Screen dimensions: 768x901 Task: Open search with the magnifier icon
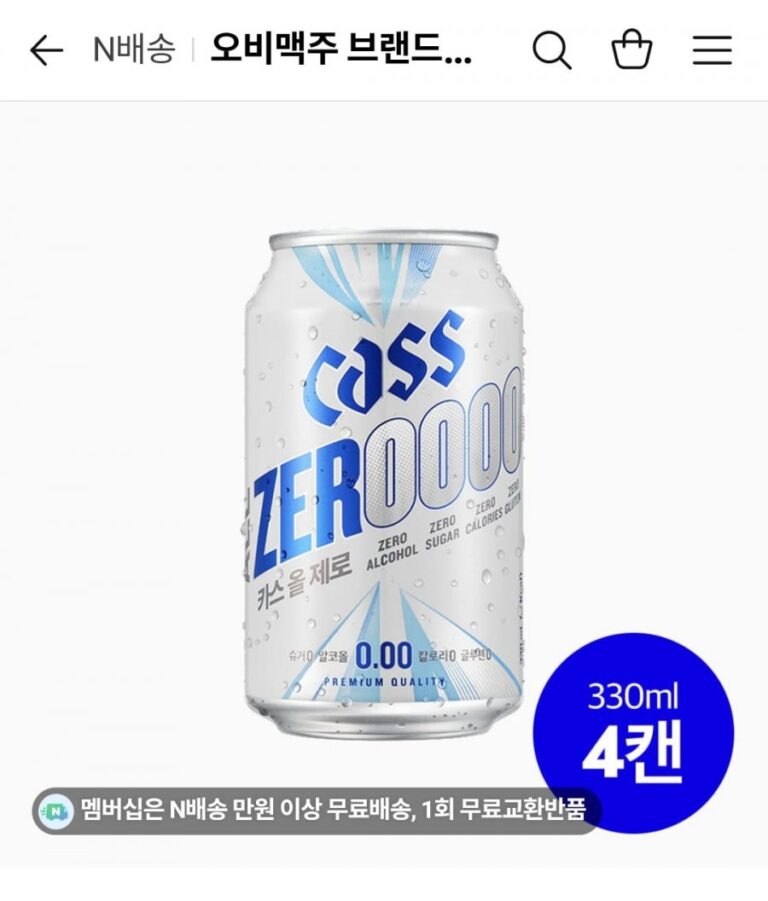(x=551, y=50)
